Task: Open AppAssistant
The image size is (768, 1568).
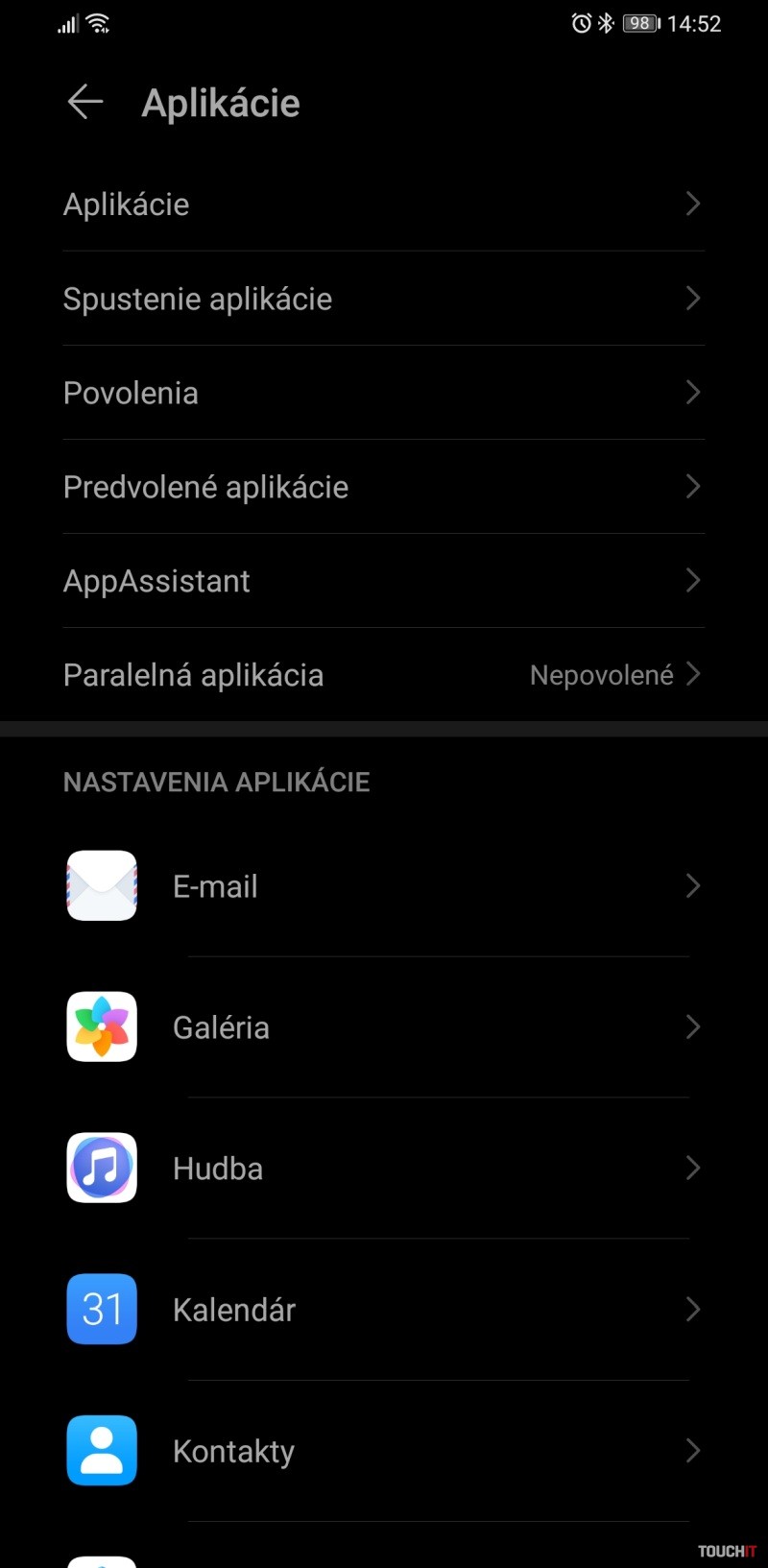Action: (382, 581)
